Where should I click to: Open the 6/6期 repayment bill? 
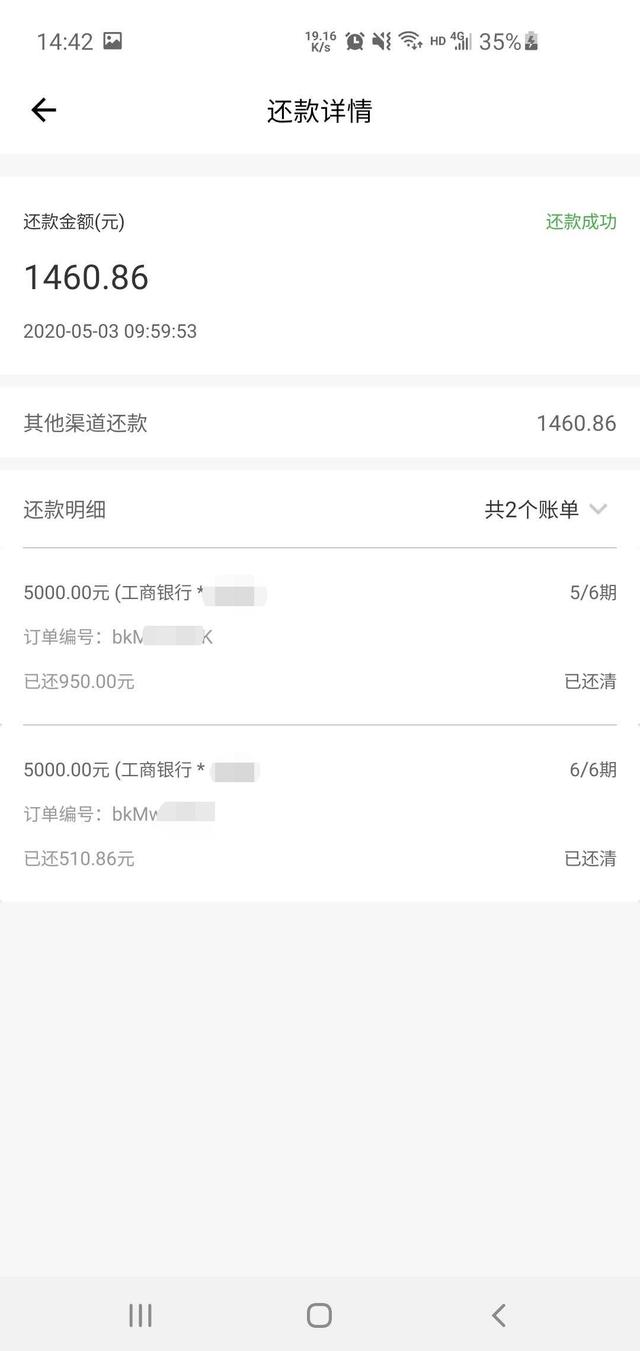pyautogui.click(x=320, y=813)
